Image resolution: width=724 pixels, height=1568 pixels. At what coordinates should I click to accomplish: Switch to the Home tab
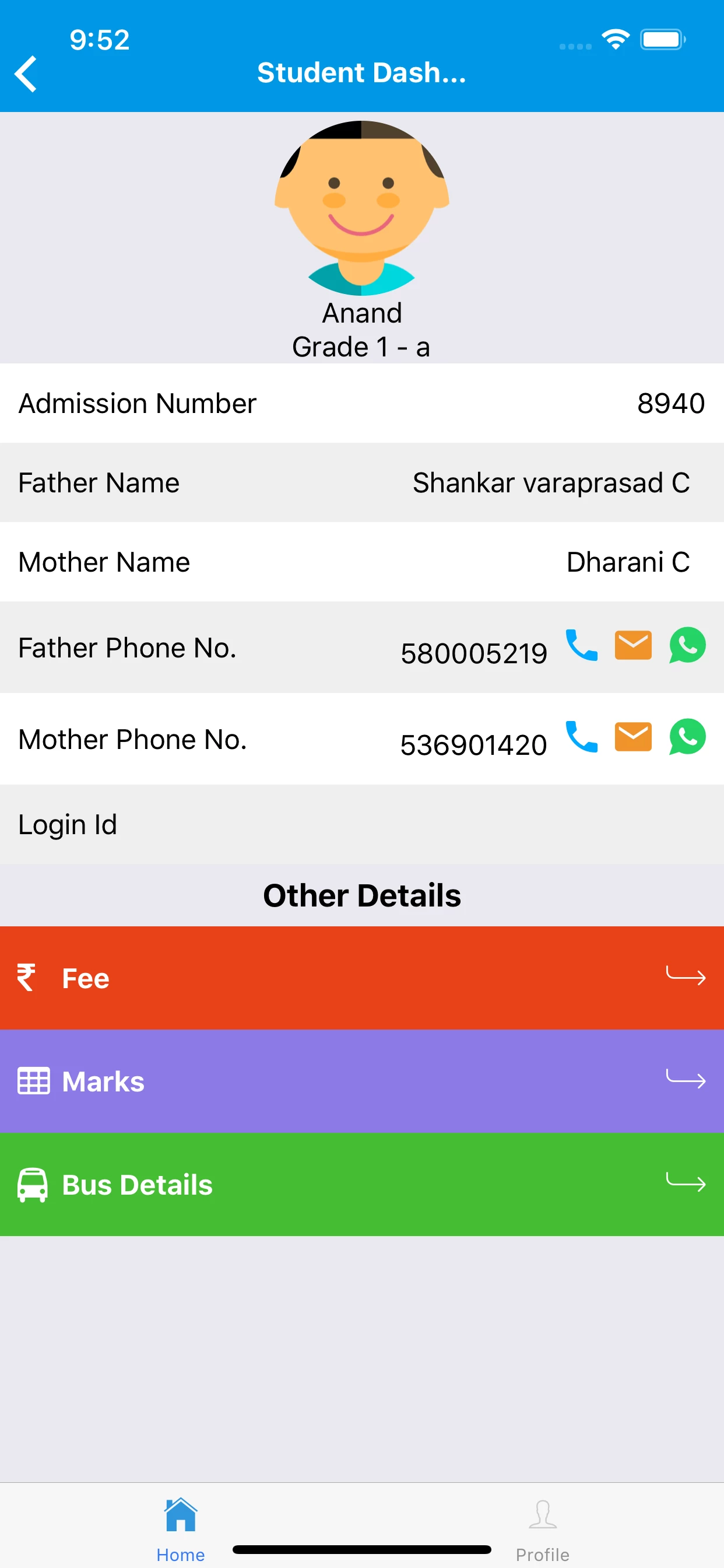pyautogui.click(x=181, y=1529)
